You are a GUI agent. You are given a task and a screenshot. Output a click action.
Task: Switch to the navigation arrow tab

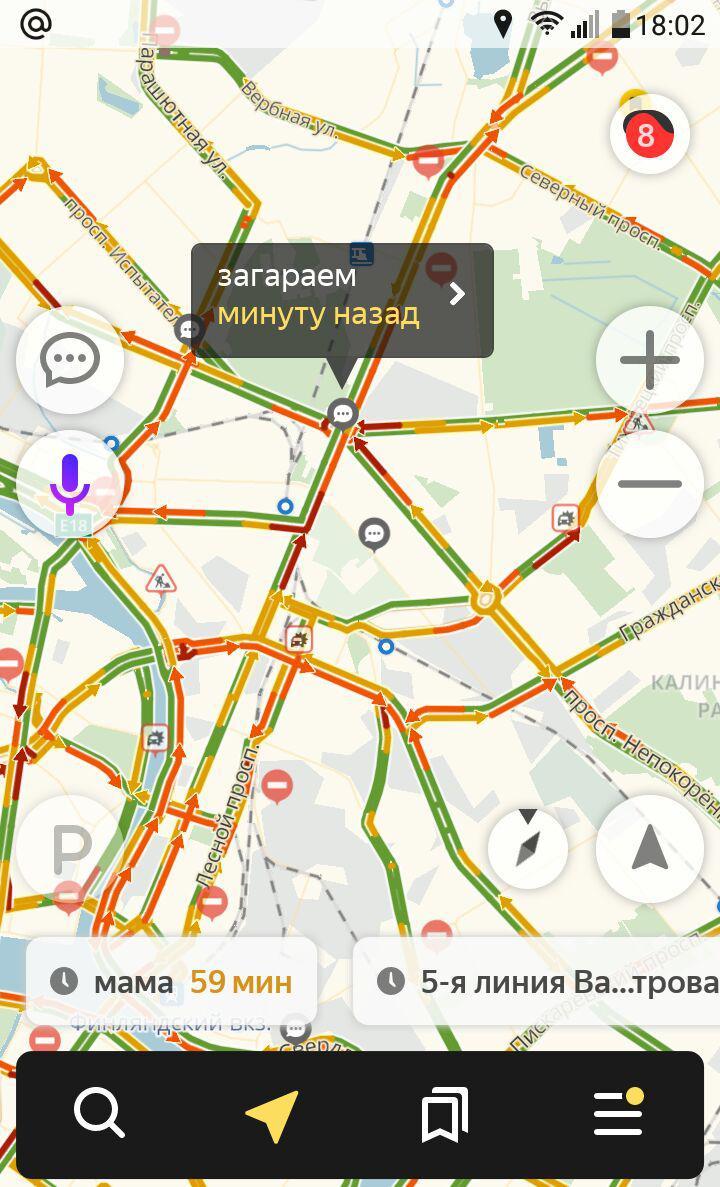[x=272, y=1114]
